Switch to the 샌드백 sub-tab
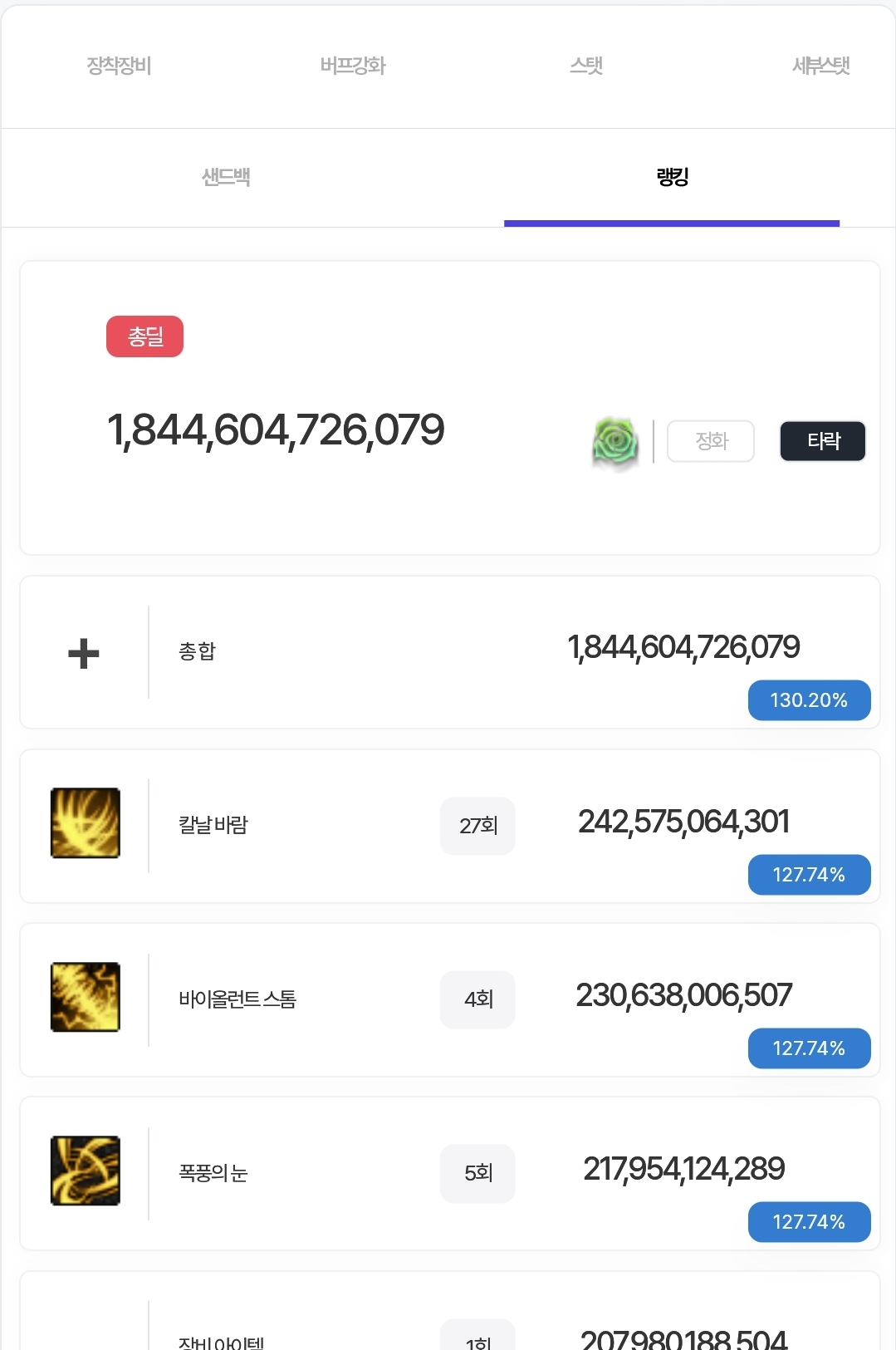Viewport: 896px width, 1350px height. click(x=226, y=177)
